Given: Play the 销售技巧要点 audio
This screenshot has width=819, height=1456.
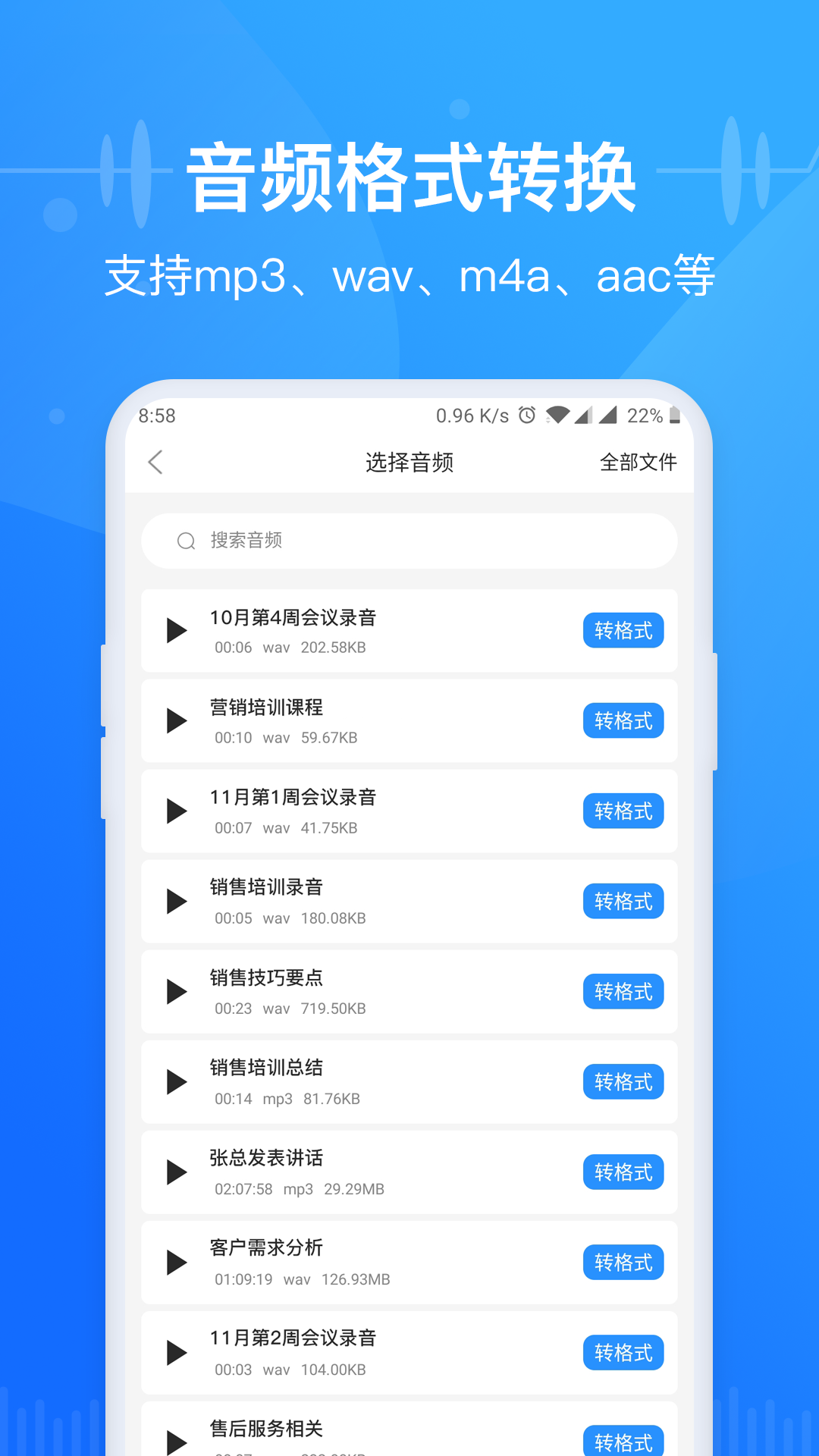Looking at the screenshot, I should pyautogui.click(x=175, y=992).
